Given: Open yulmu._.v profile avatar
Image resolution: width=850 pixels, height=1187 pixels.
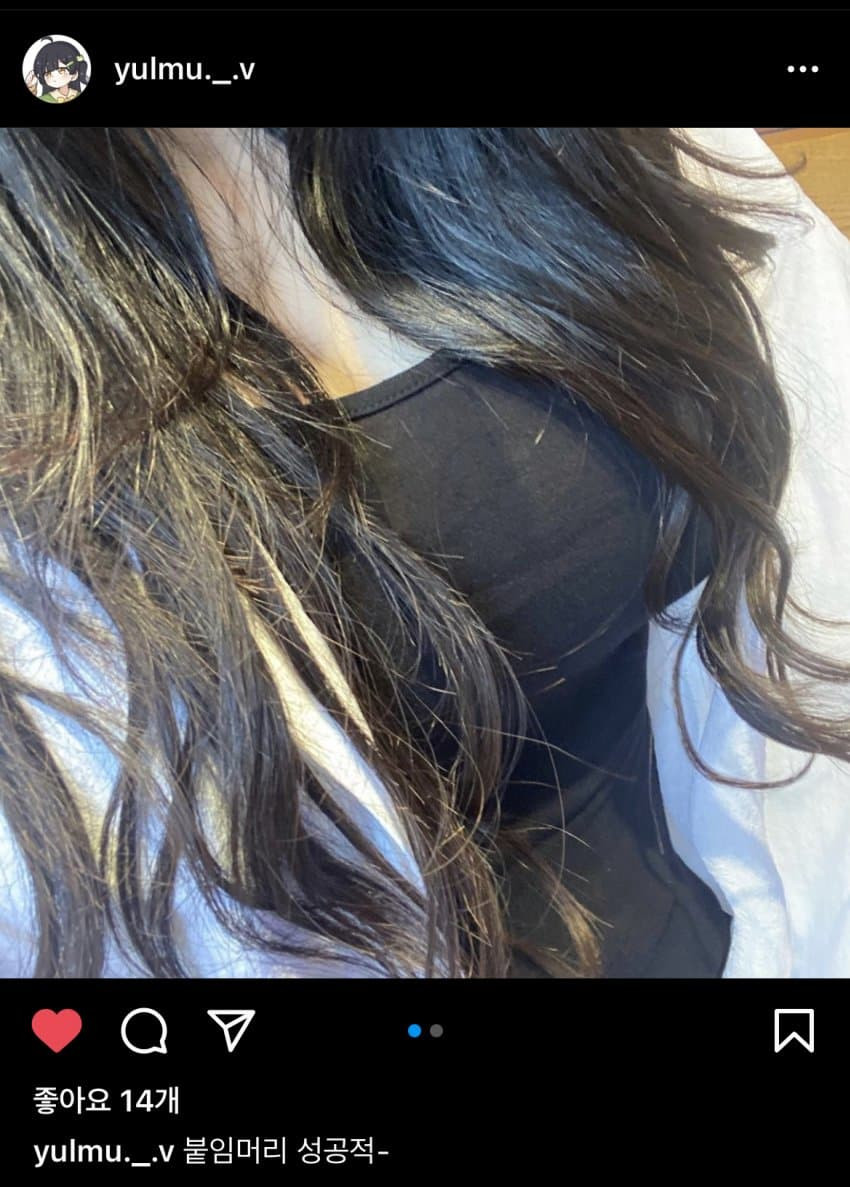Looking at the screenshot, I should point(57,69).
